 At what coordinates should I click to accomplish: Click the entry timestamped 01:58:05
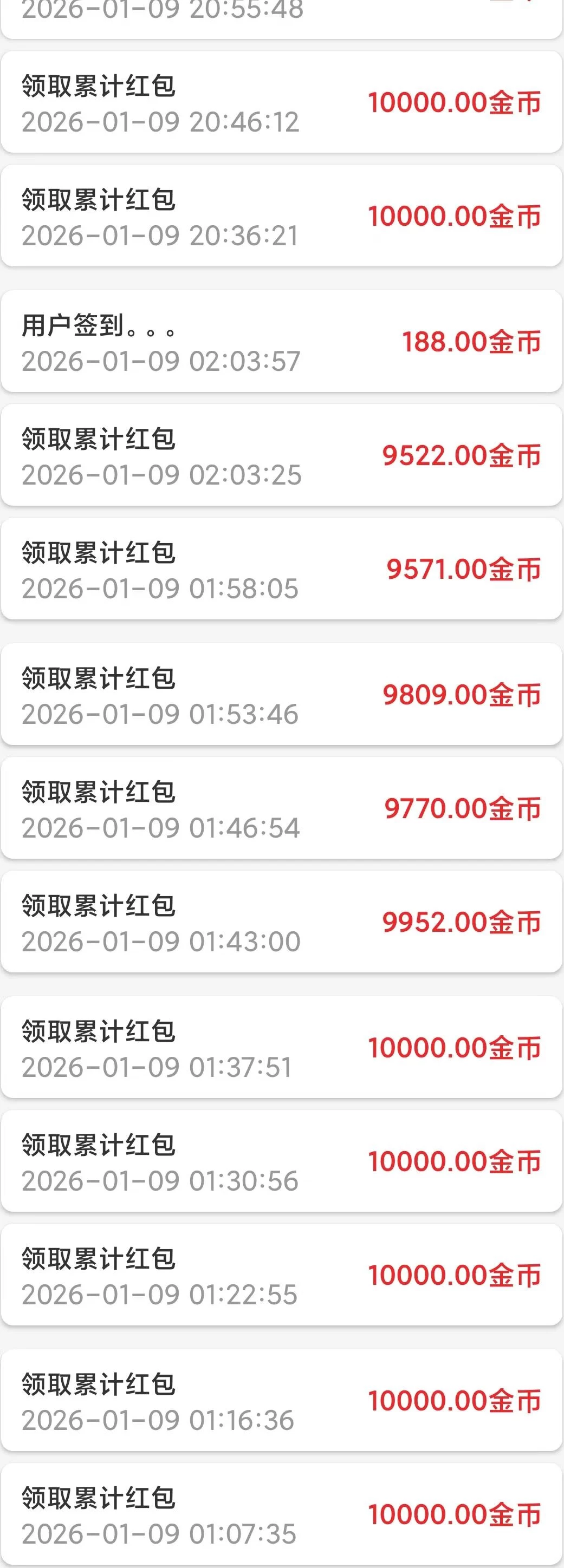[x=282, y=569]
